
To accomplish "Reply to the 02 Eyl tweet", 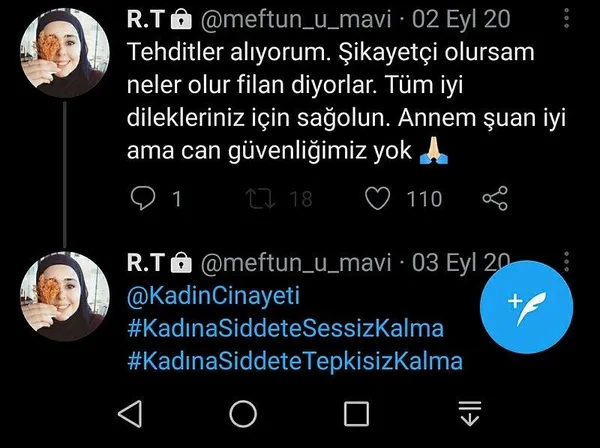I will click(x=145, y=199).
